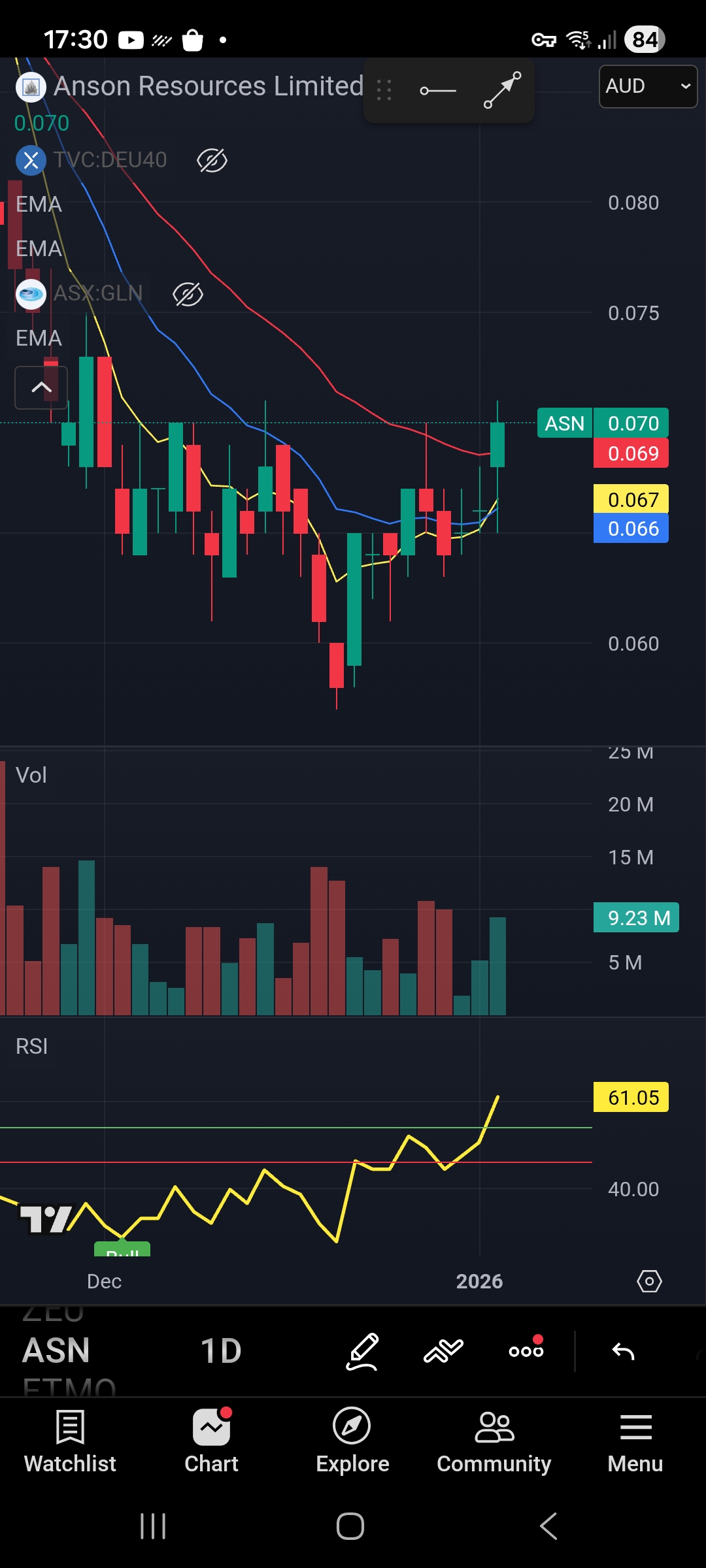Image resolution: width=706 pixels, height=1568 pixels.
Task: Open the ASN symbol picker
Action: click(x=56, y=1350)
